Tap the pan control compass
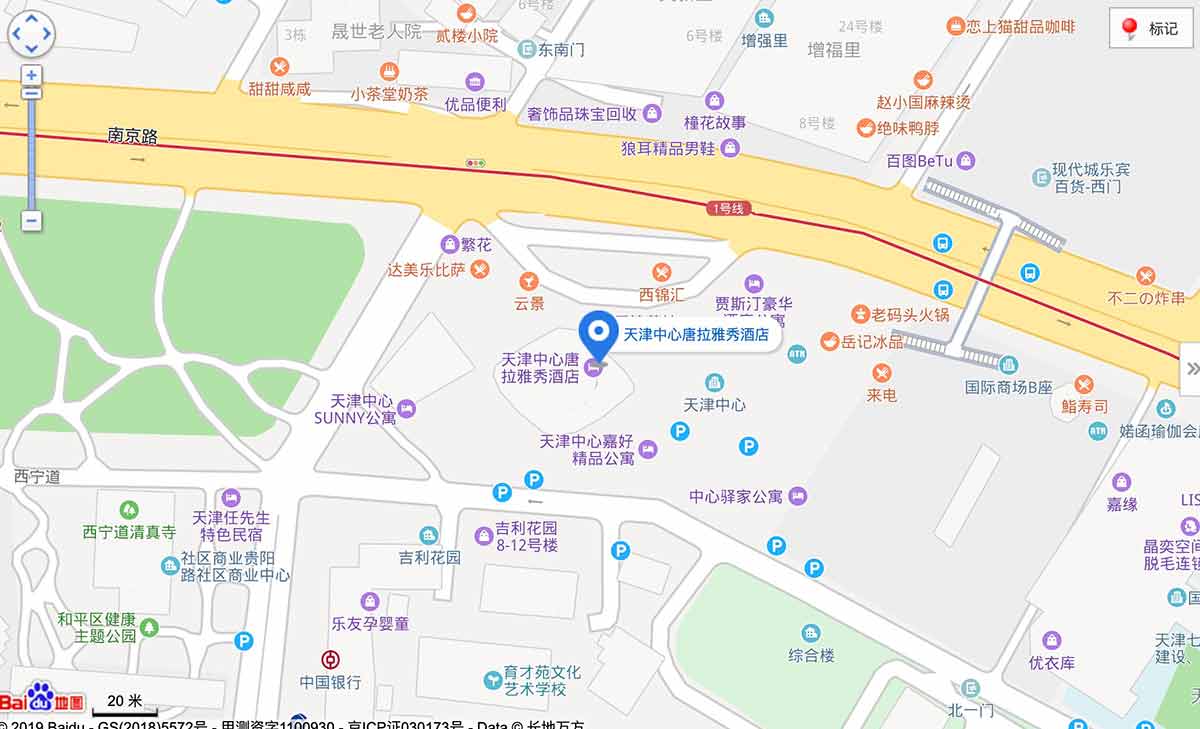 pyautogui.click(x=31, y=34)
